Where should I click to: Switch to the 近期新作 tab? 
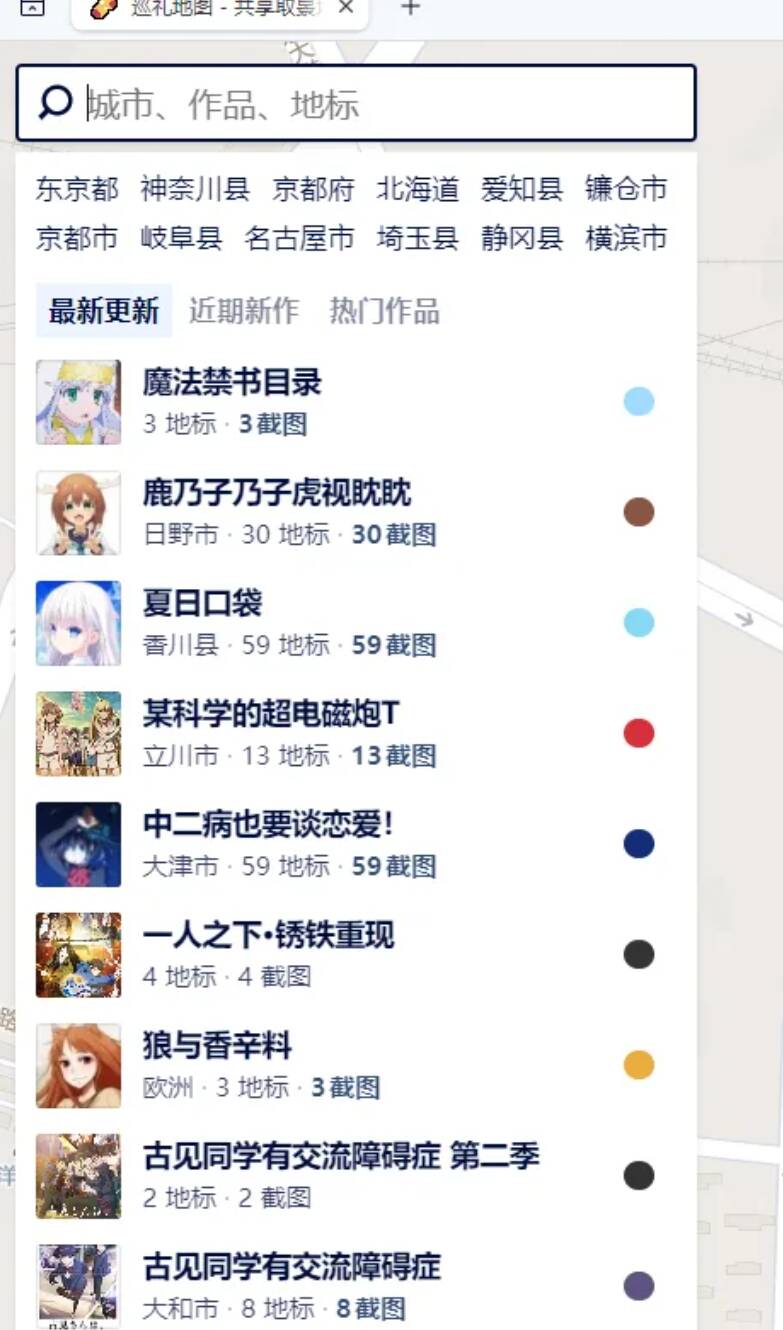click(x=244, y=311)
